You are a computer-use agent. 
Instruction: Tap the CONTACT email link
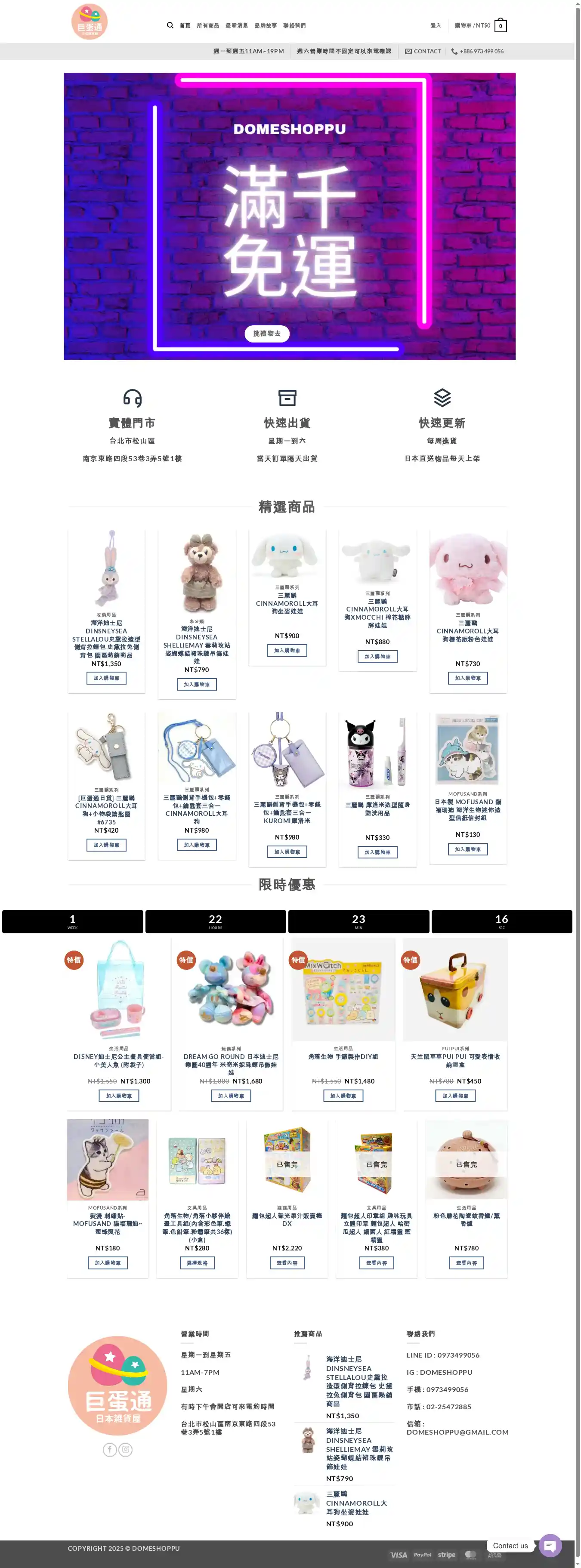[x=423, y=52]
